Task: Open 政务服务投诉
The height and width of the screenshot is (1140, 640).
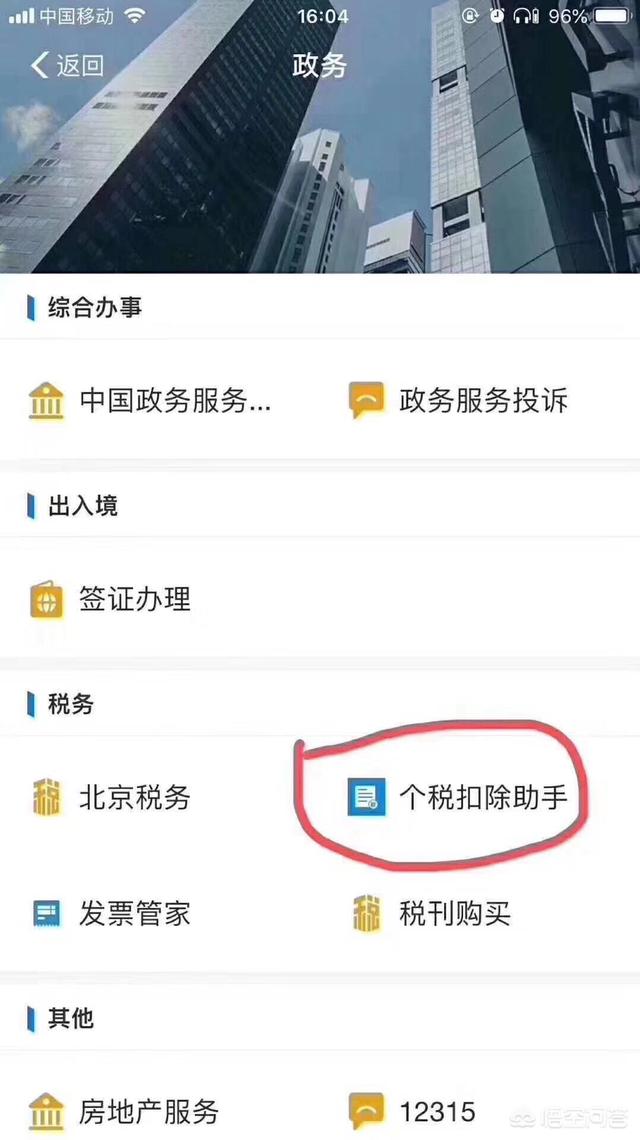Action: click(460, 401)
